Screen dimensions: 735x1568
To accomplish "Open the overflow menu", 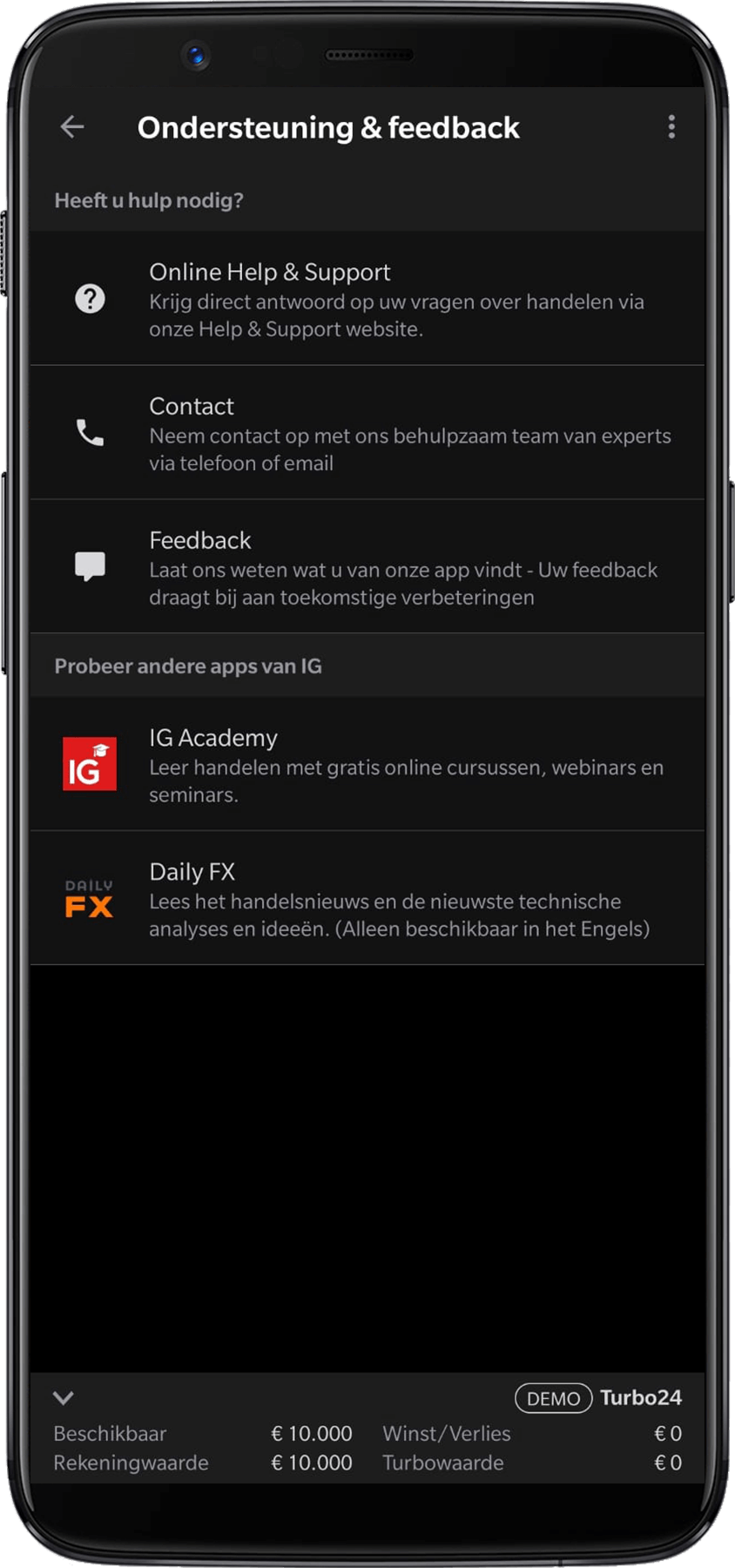I will (671, 127).
